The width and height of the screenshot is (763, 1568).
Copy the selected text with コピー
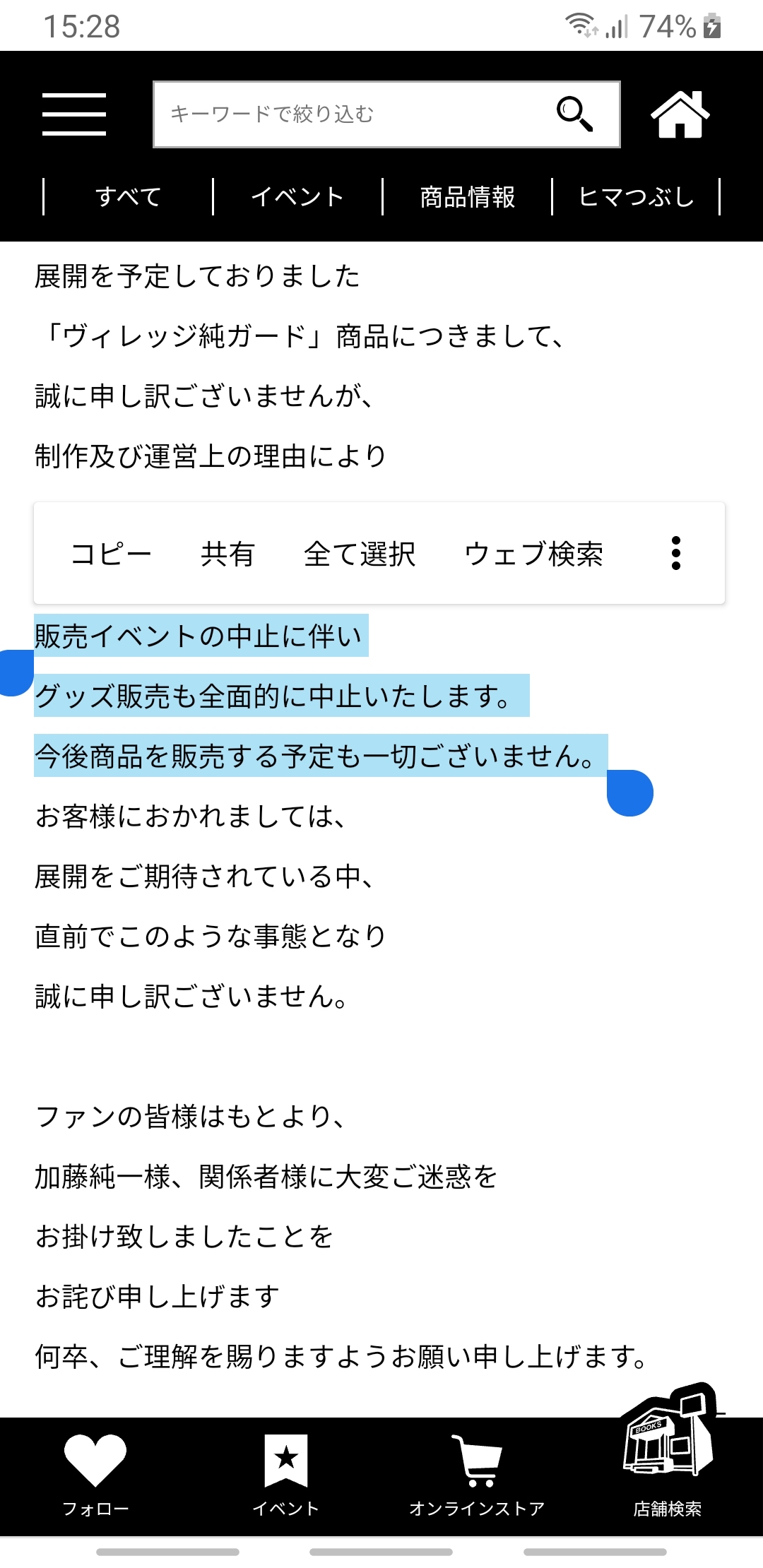coord(111,554)
